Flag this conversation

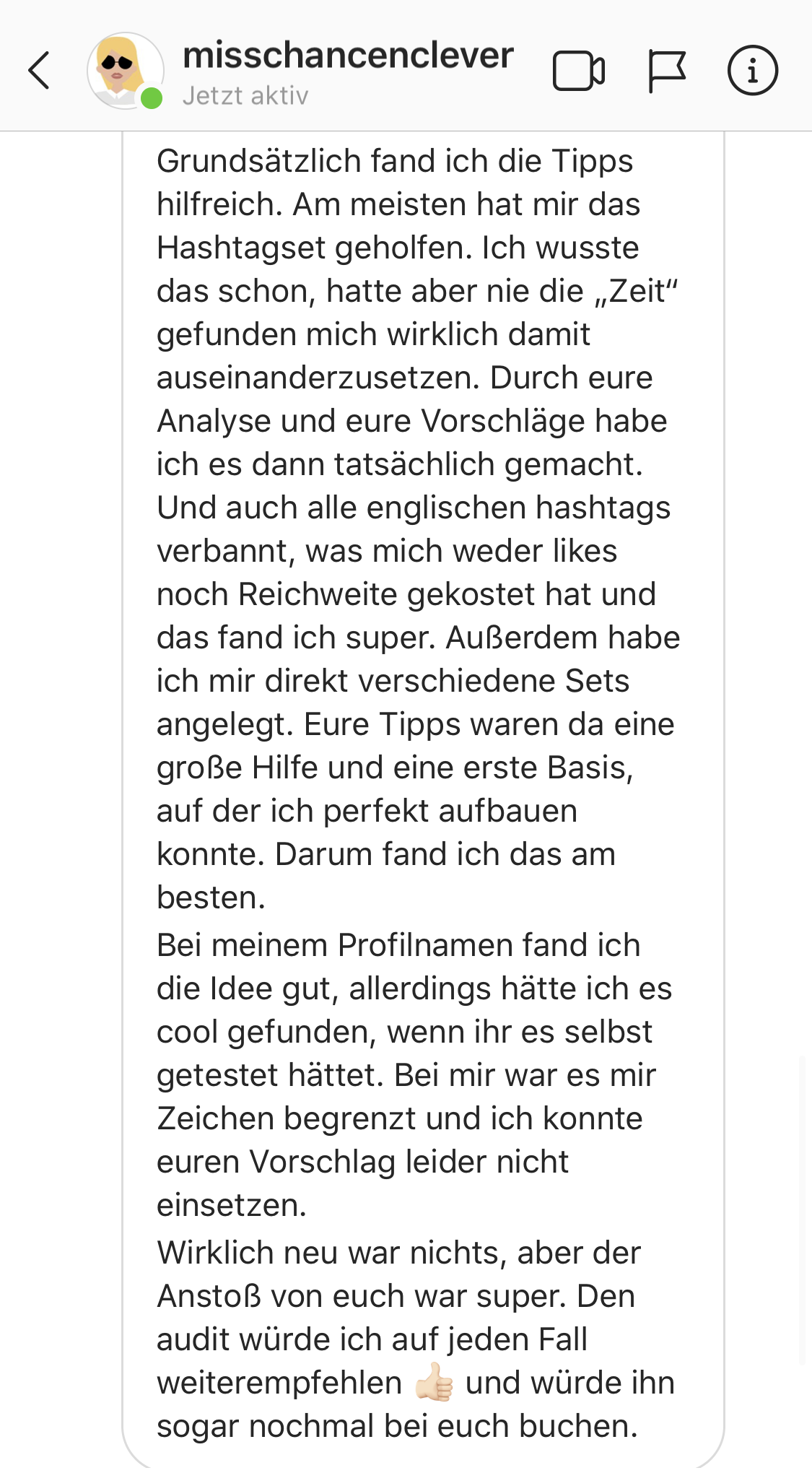click(x=666, y=71)
